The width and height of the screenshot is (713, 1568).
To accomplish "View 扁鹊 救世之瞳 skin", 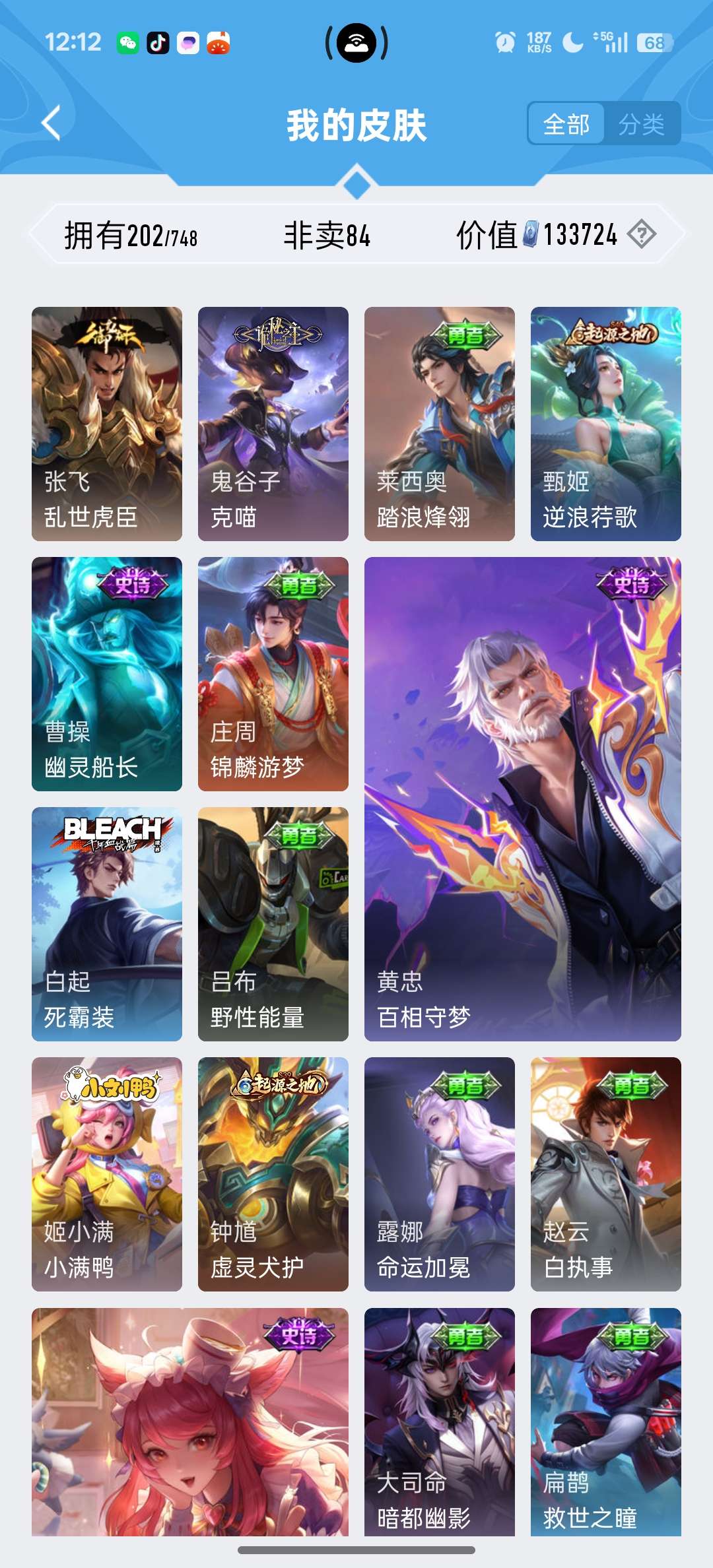I will (x=606, y=1421).
